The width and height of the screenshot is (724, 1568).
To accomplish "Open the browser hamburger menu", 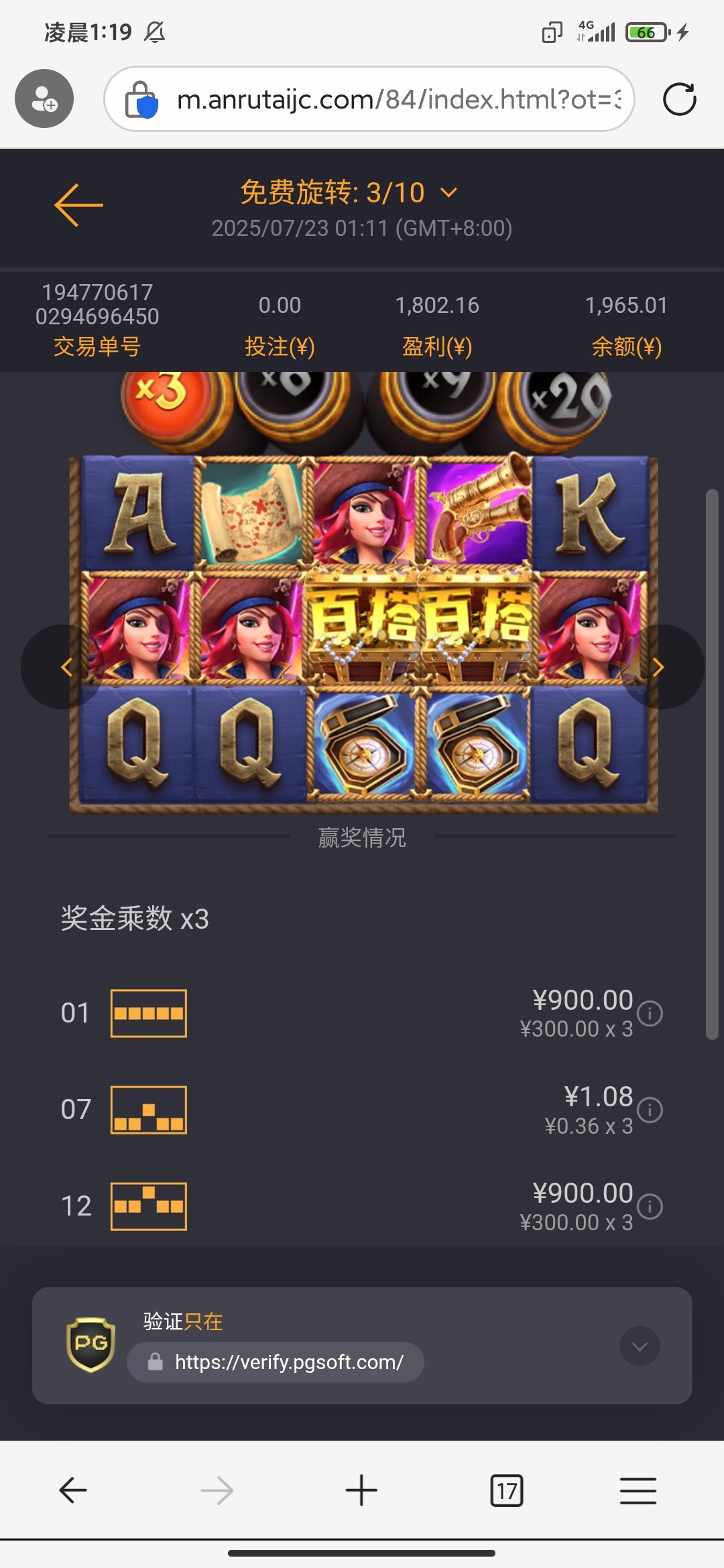I will pyautogui.click(x=638, y=1490).
